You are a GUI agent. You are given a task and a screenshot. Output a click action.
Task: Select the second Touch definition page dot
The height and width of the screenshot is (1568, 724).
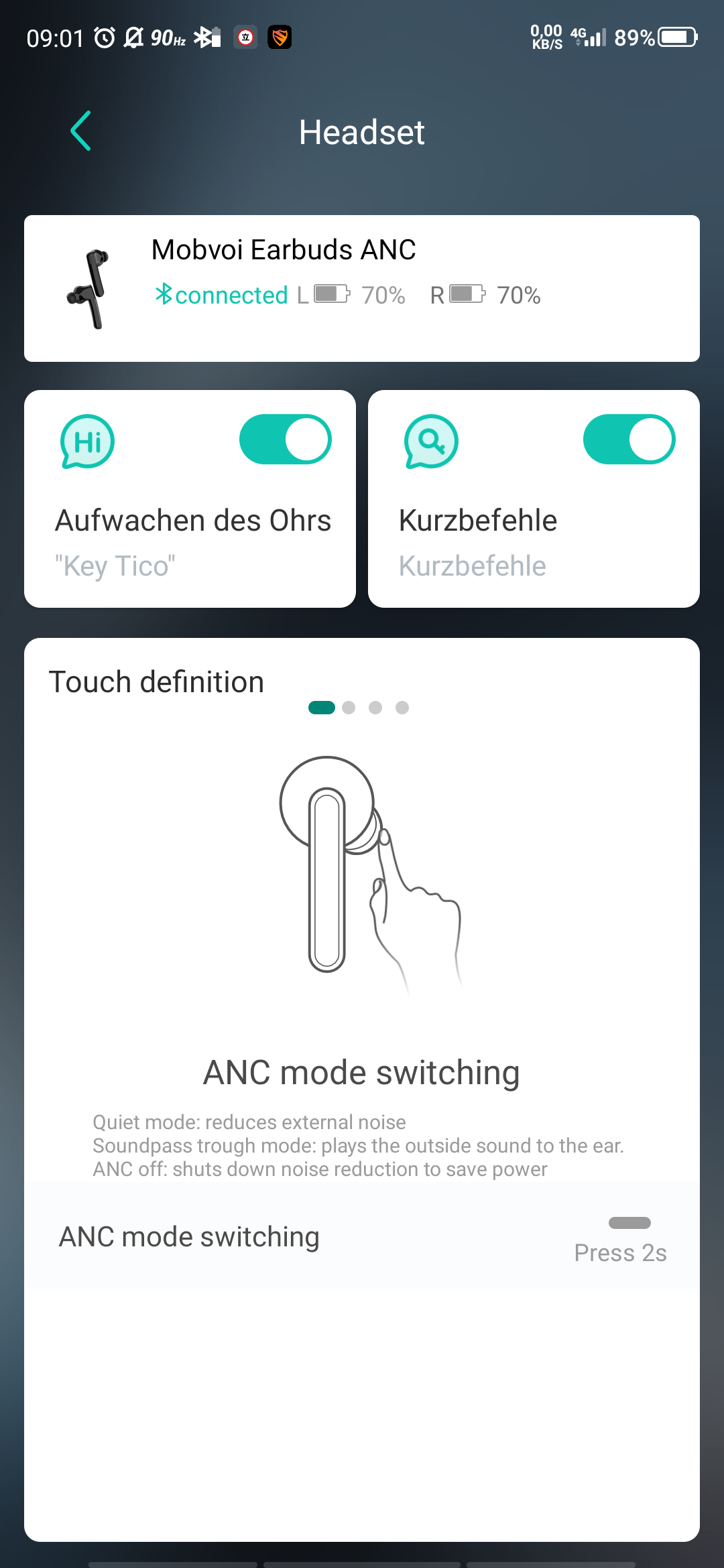[x=349, y=708]
